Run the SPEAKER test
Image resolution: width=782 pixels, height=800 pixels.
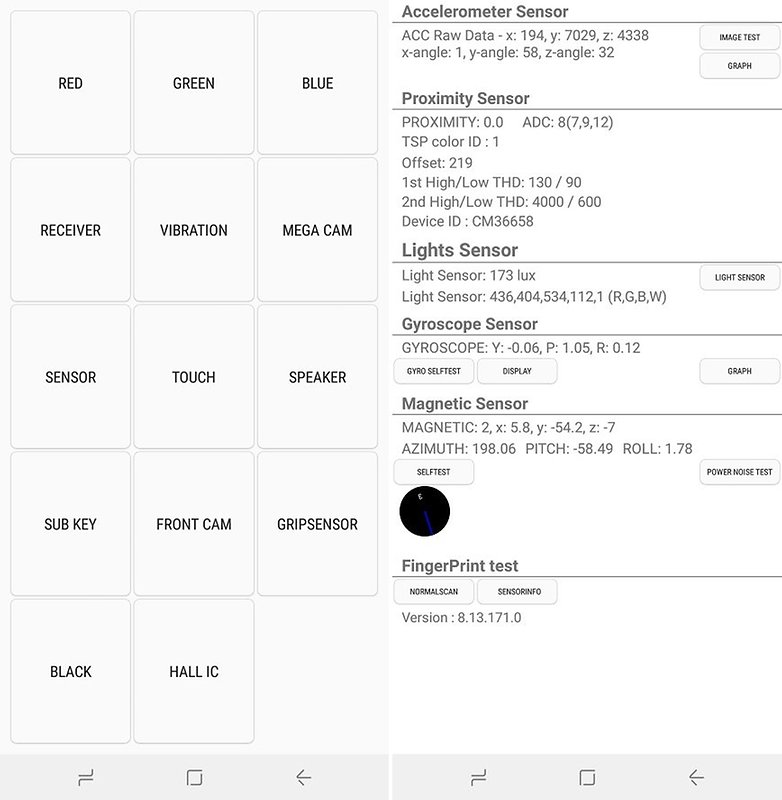click(317, 377)
